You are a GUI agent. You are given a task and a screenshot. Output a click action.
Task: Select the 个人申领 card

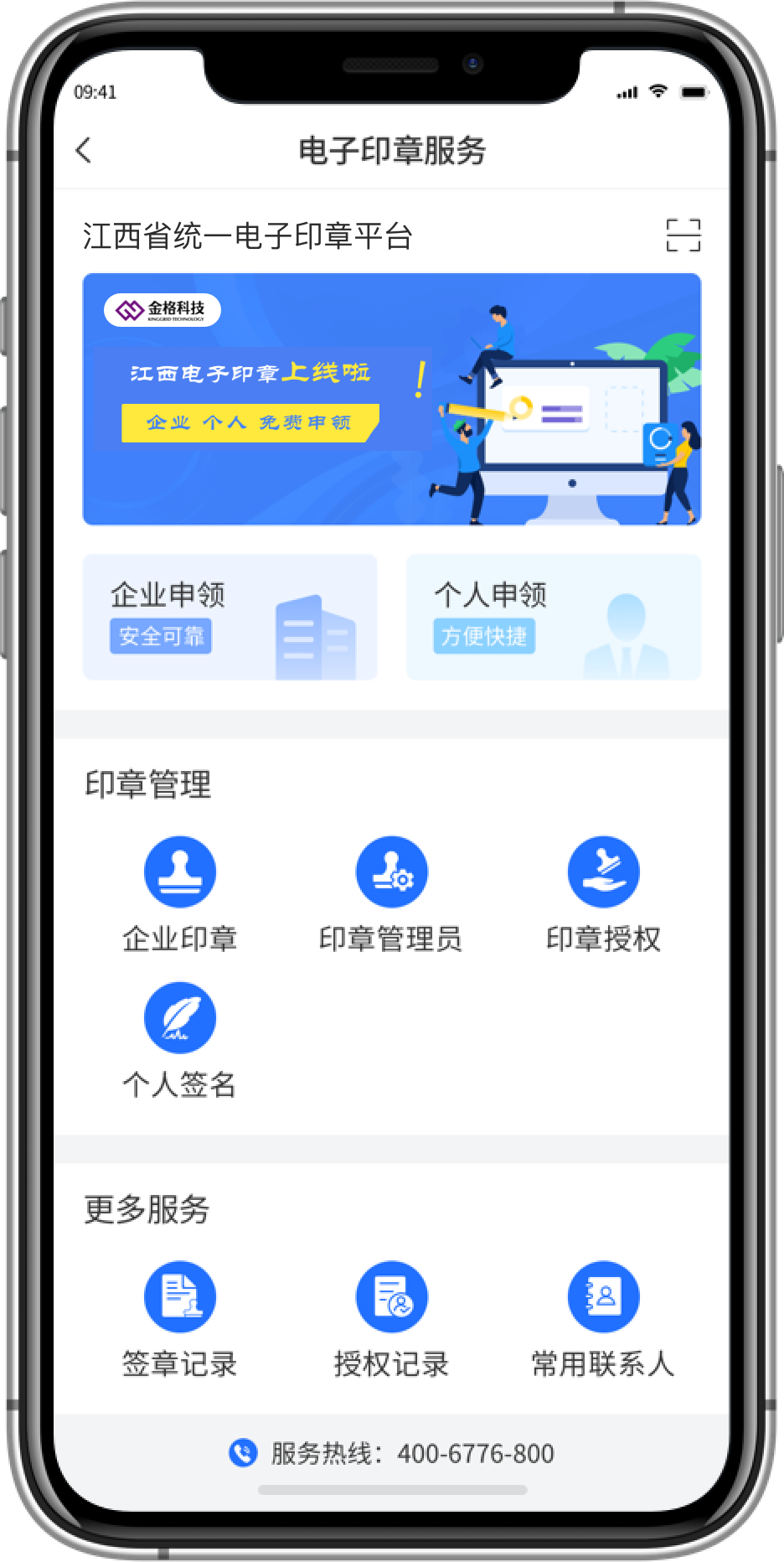553,617
